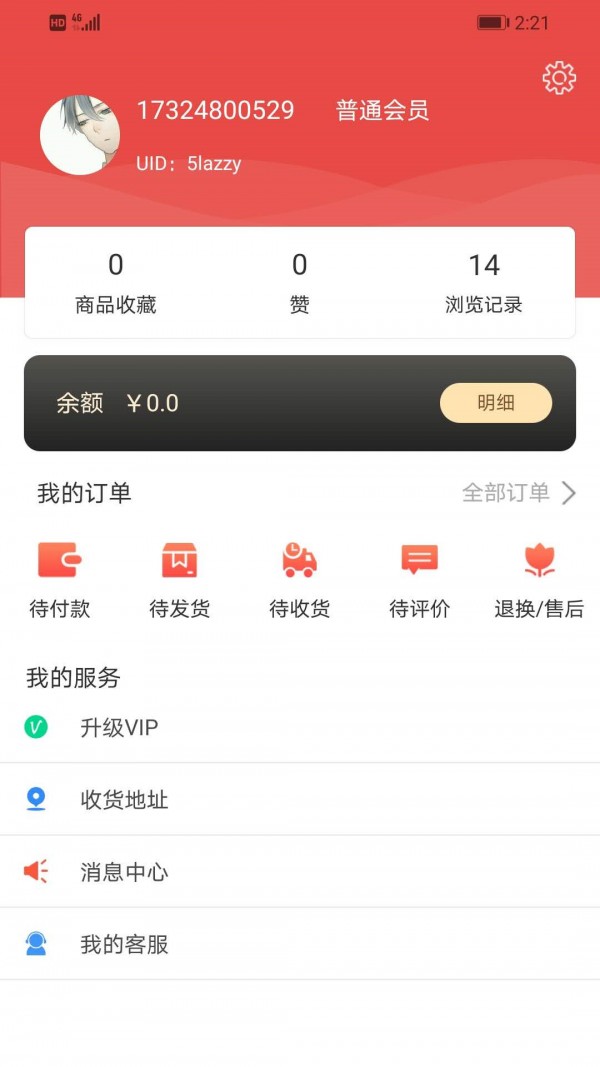The image size is (600, 1067).
Task: Open 商品收藏 favorites
Action: point(116,283)
